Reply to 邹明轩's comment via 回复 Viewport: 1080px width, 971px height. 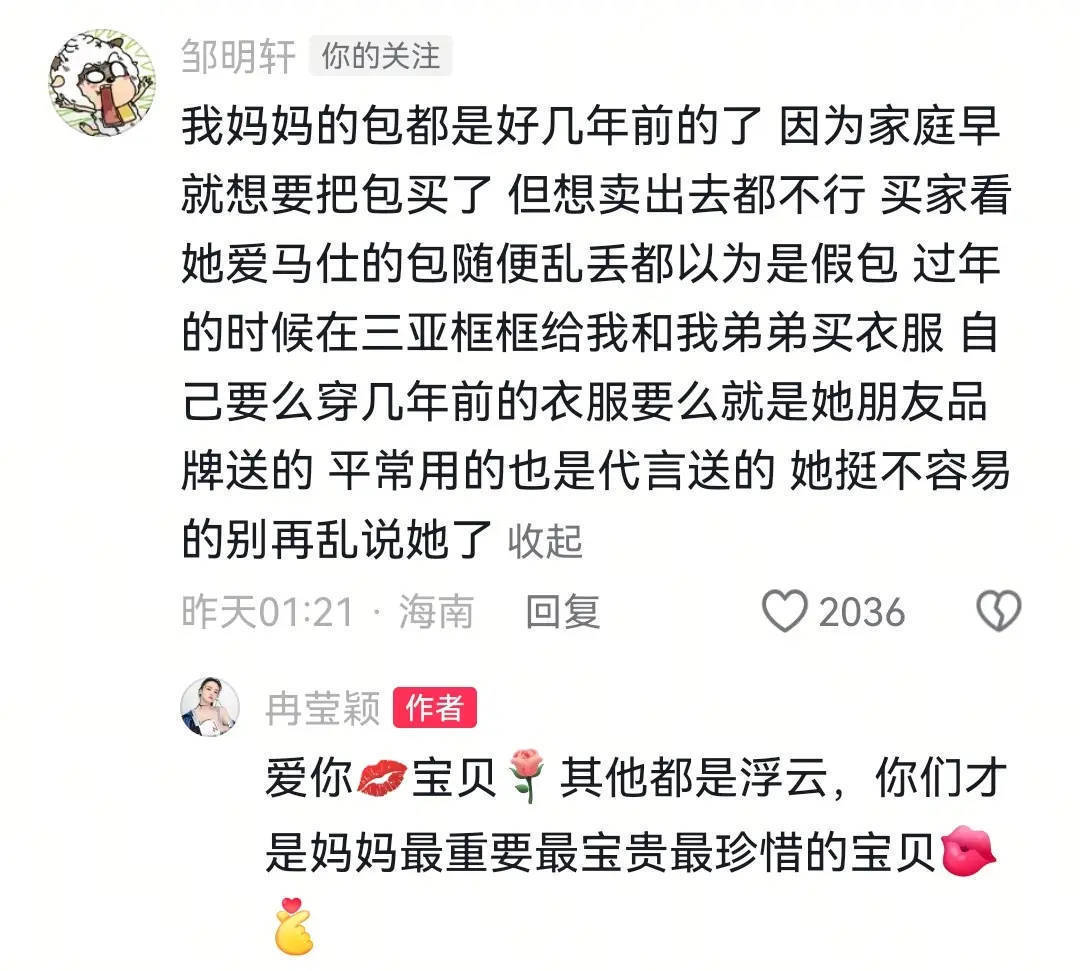(x=563, y=611)
